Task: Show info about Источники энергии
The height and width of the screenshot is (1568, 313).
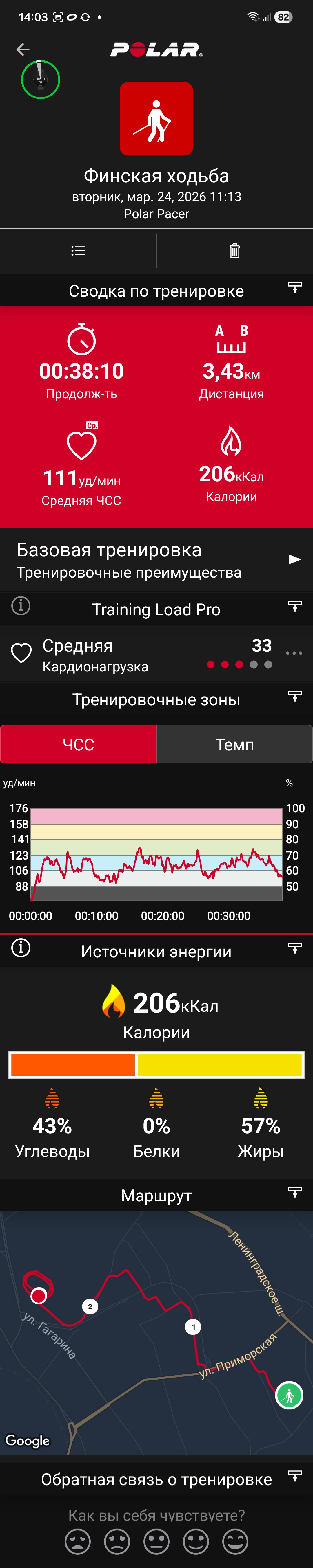Action: click(x=21, y=948)
